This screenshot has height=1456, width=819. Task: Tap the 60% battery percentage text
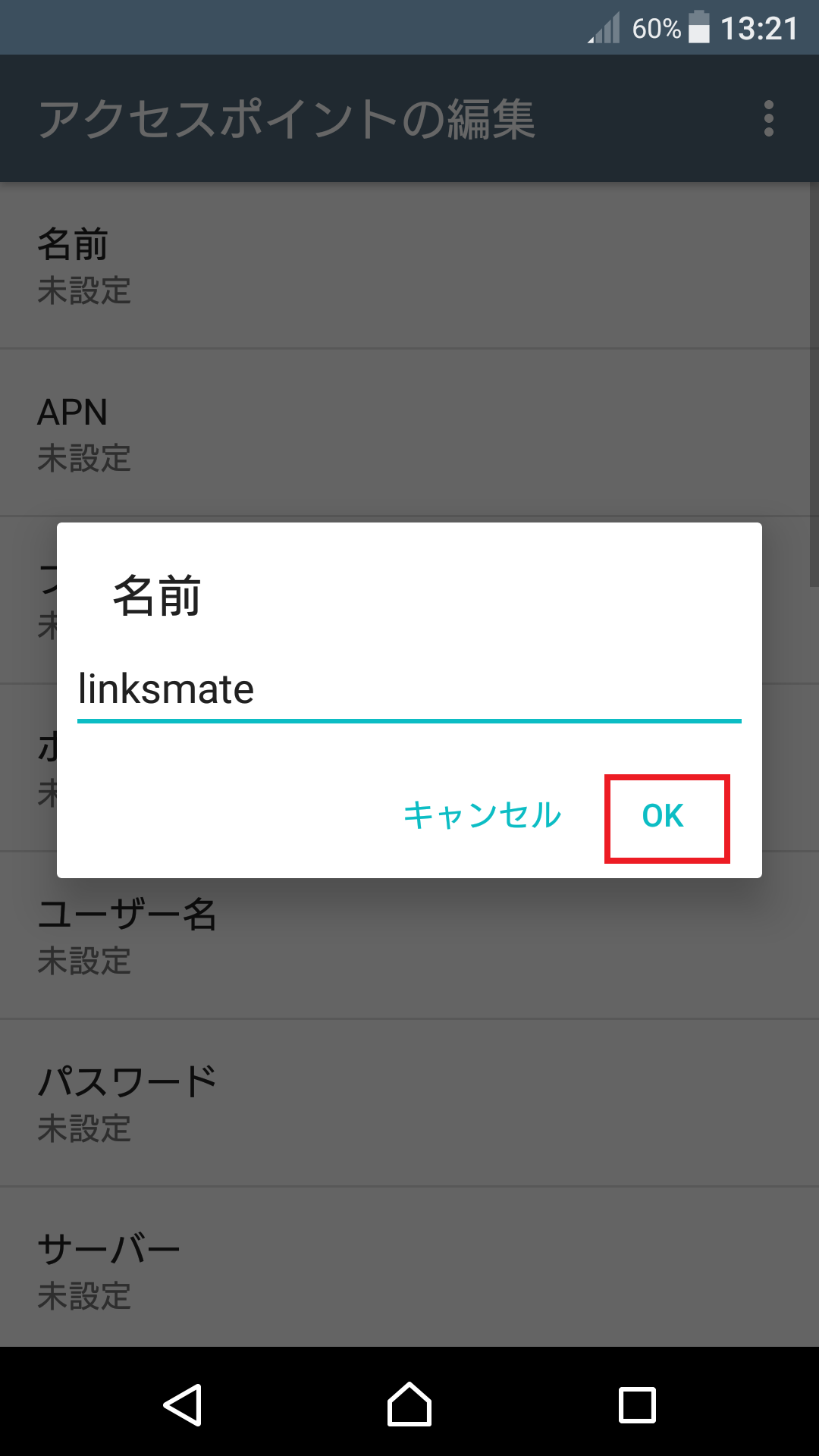click(x=657, y=28)
